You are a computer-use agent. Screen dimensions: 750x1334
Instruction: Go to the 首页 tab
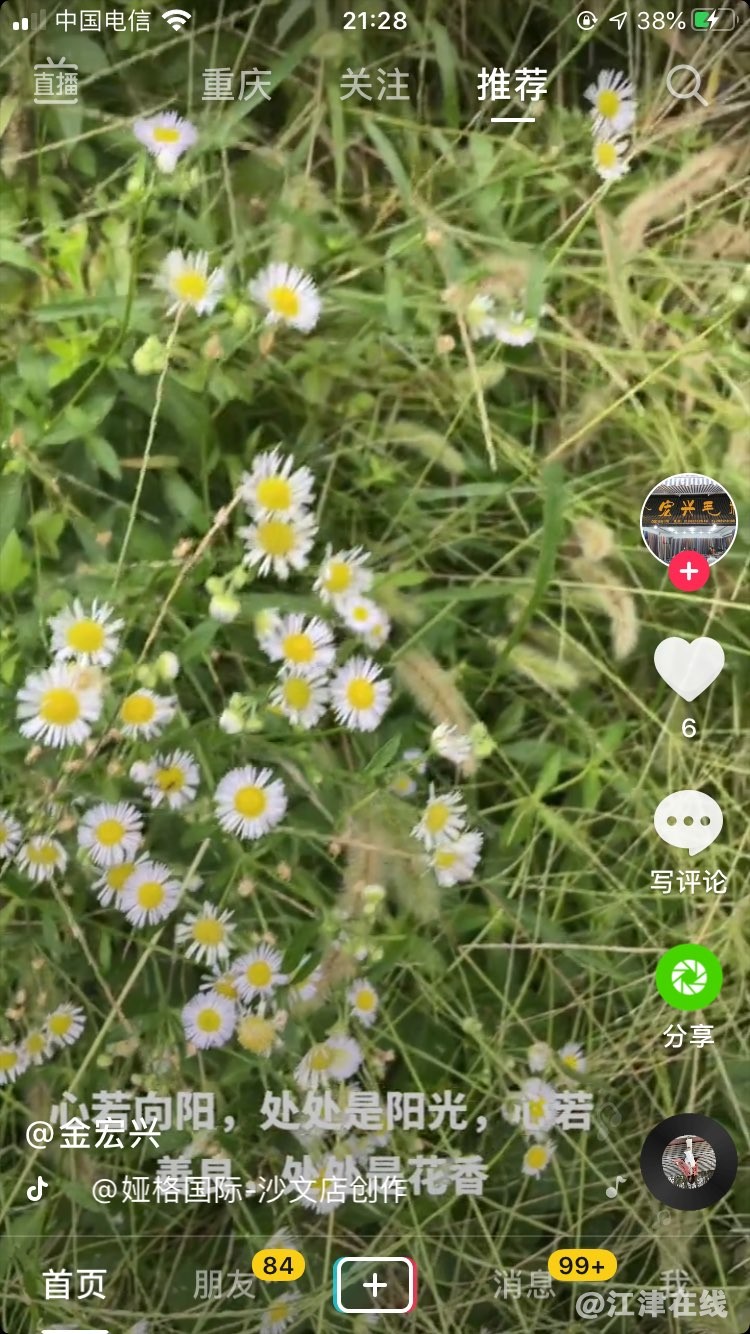coord(74,1285)
